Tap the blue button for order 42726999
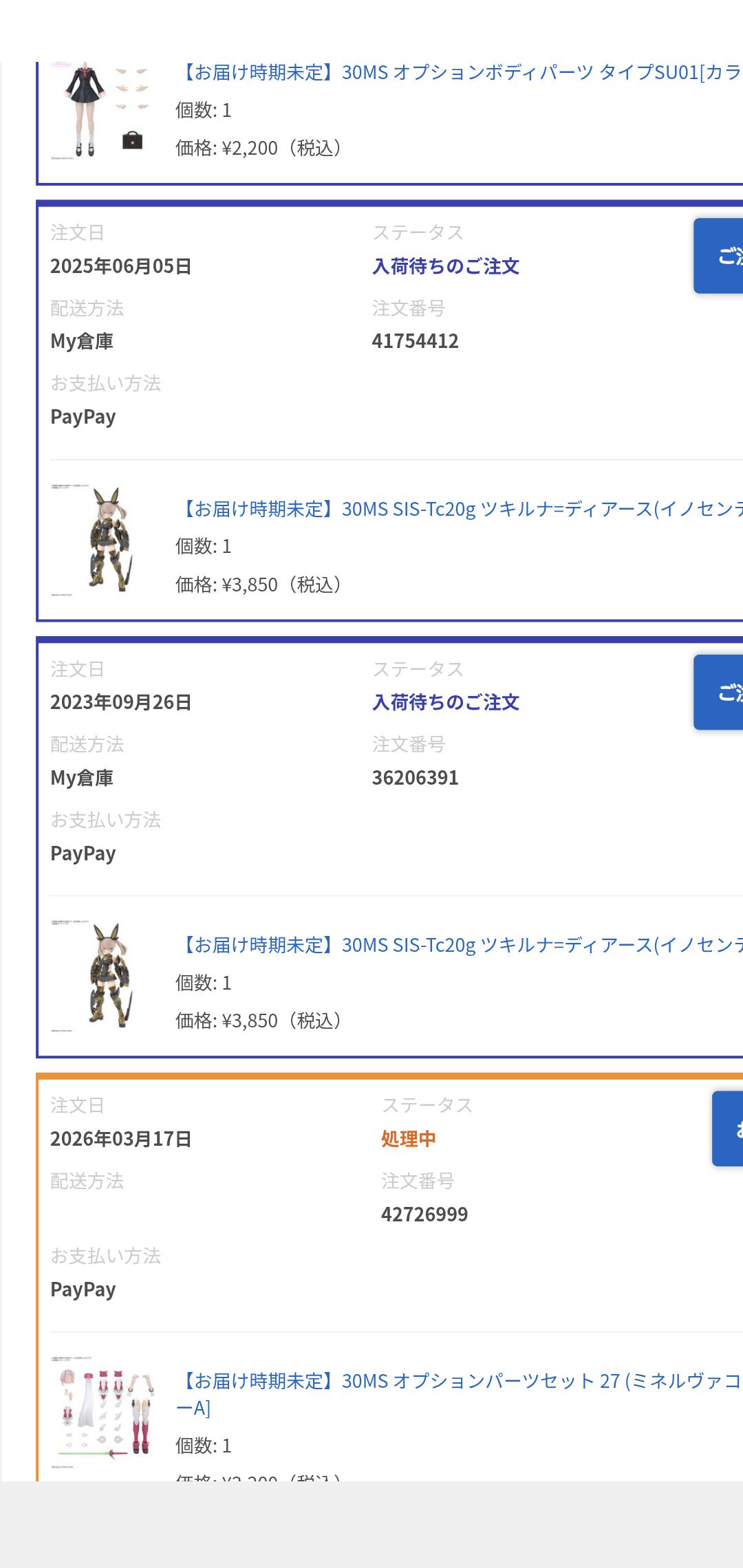Screen dimensions: 743x1568 [x=728, y=1129]
